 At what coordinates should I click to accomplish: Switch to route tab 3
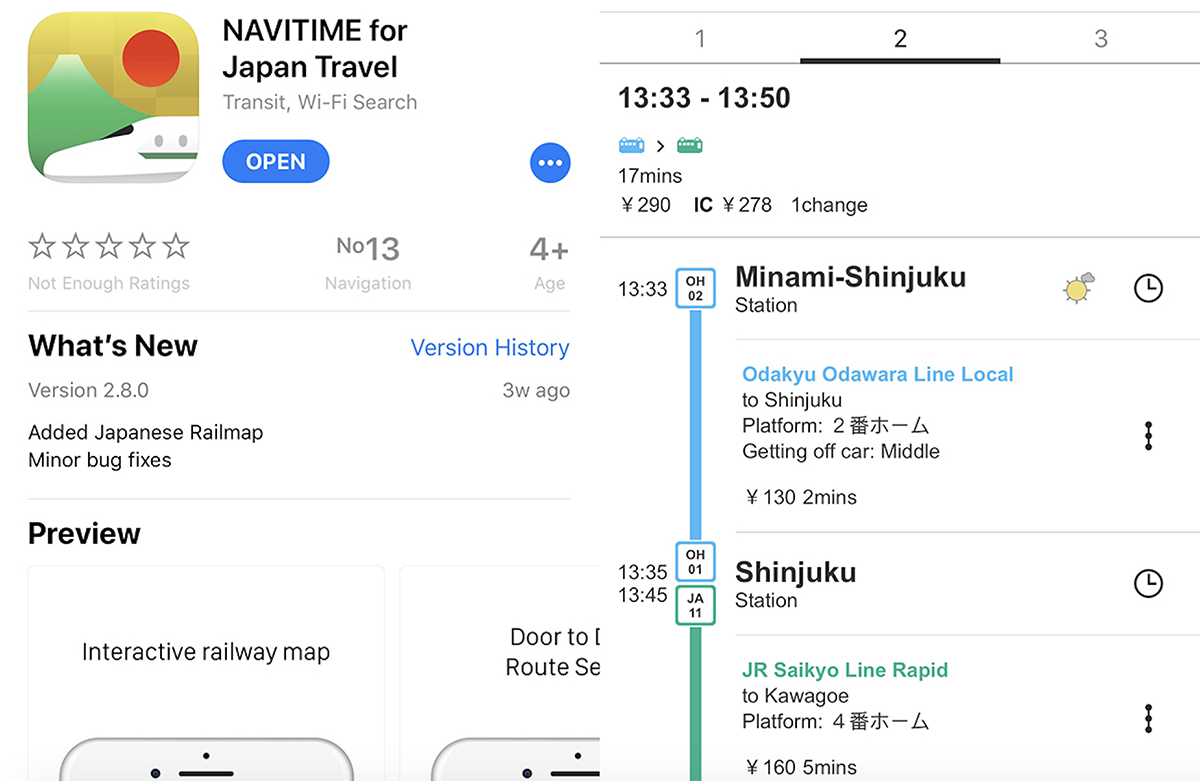1101,39
